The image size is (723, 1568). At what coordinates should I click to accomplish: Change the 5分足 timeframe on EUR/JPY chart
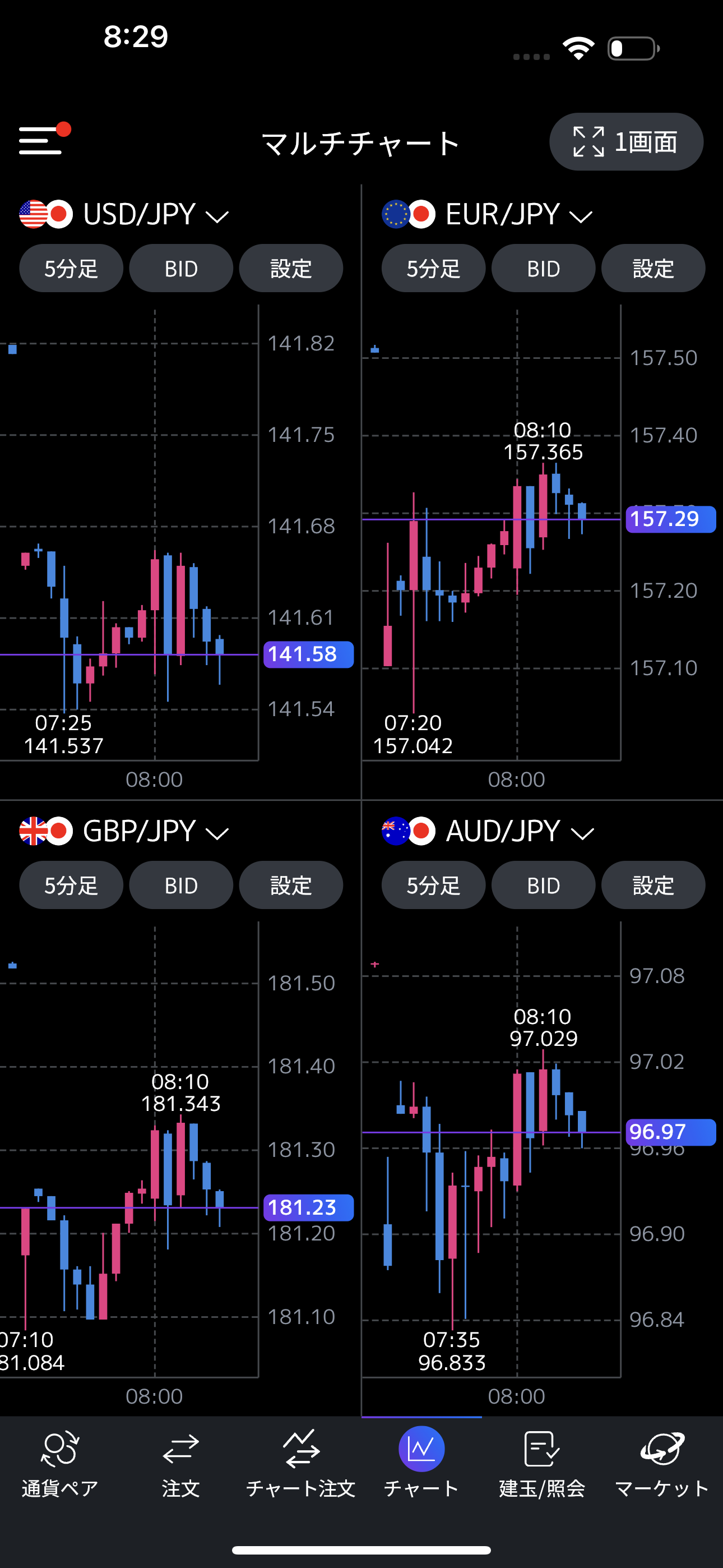[433, 269]
